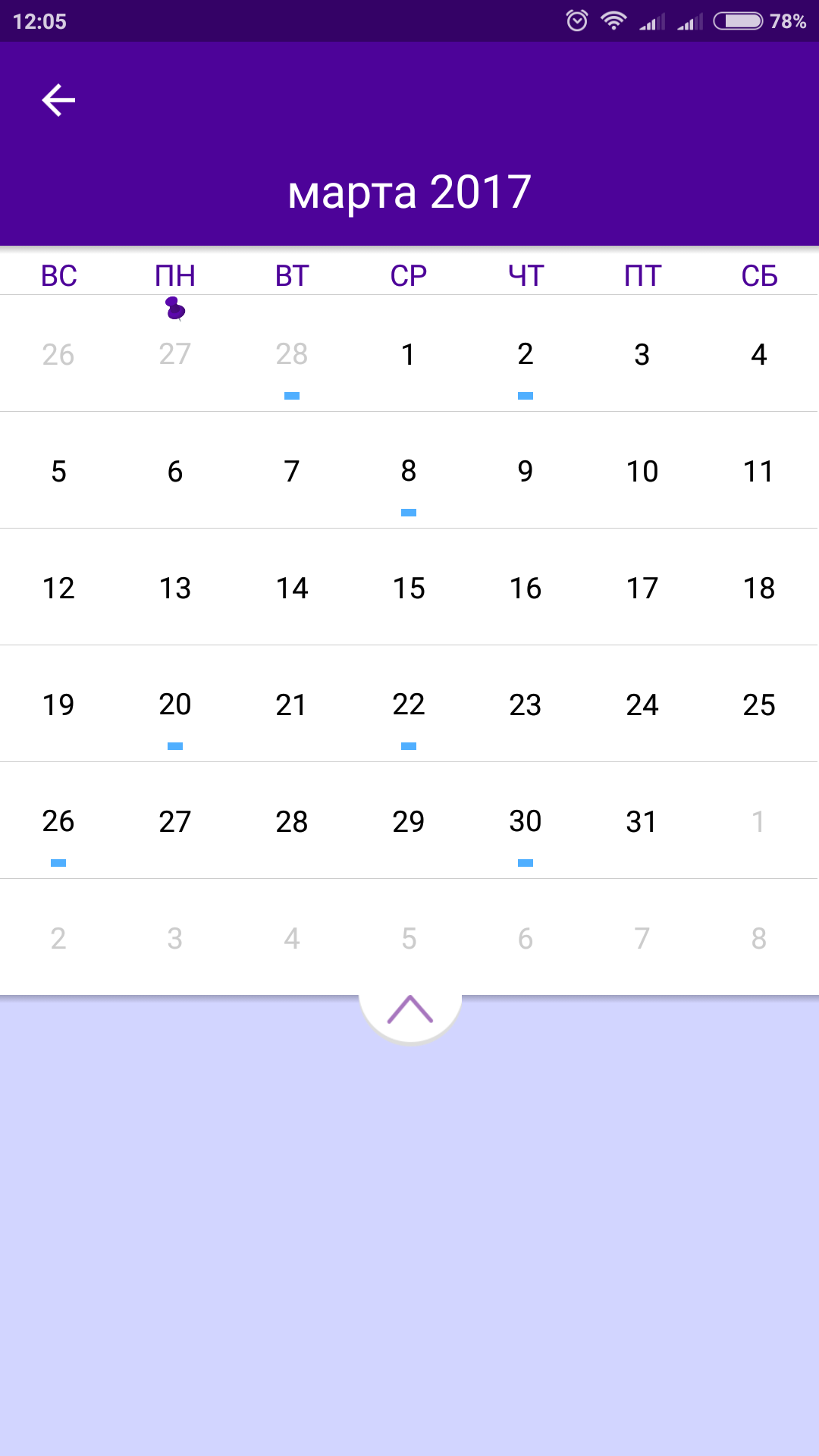Pick March 6 in the calendar
The image size is (819, 1456).
point(175,471)
